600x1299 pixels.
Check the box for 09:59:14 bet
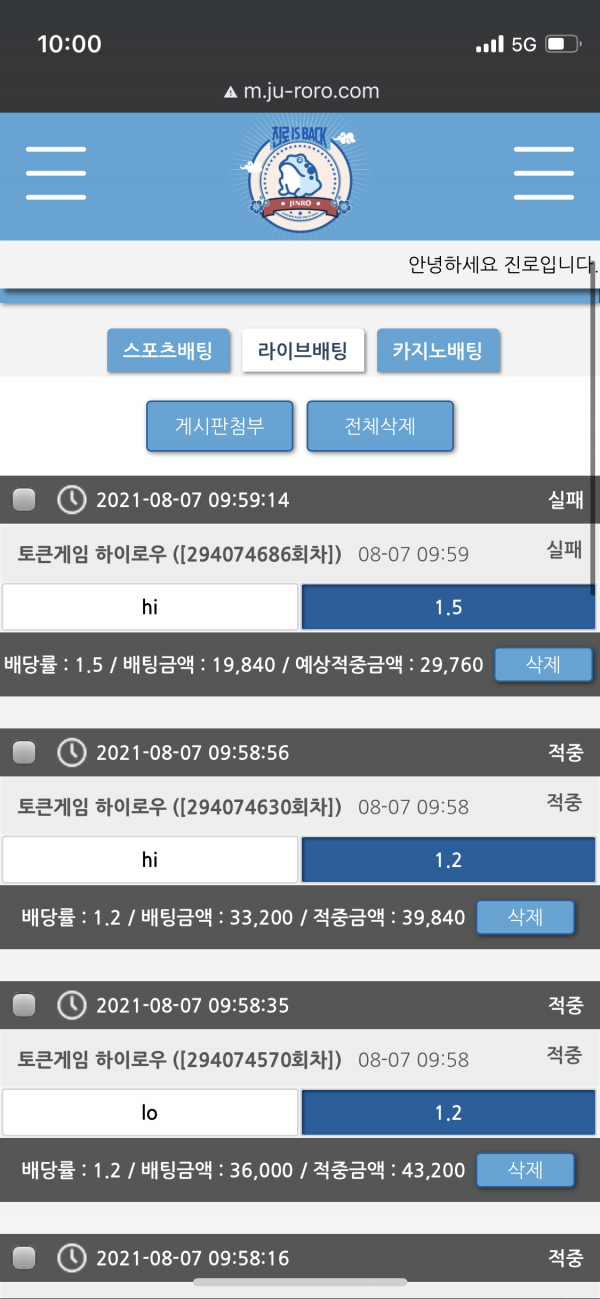[24, 500]
